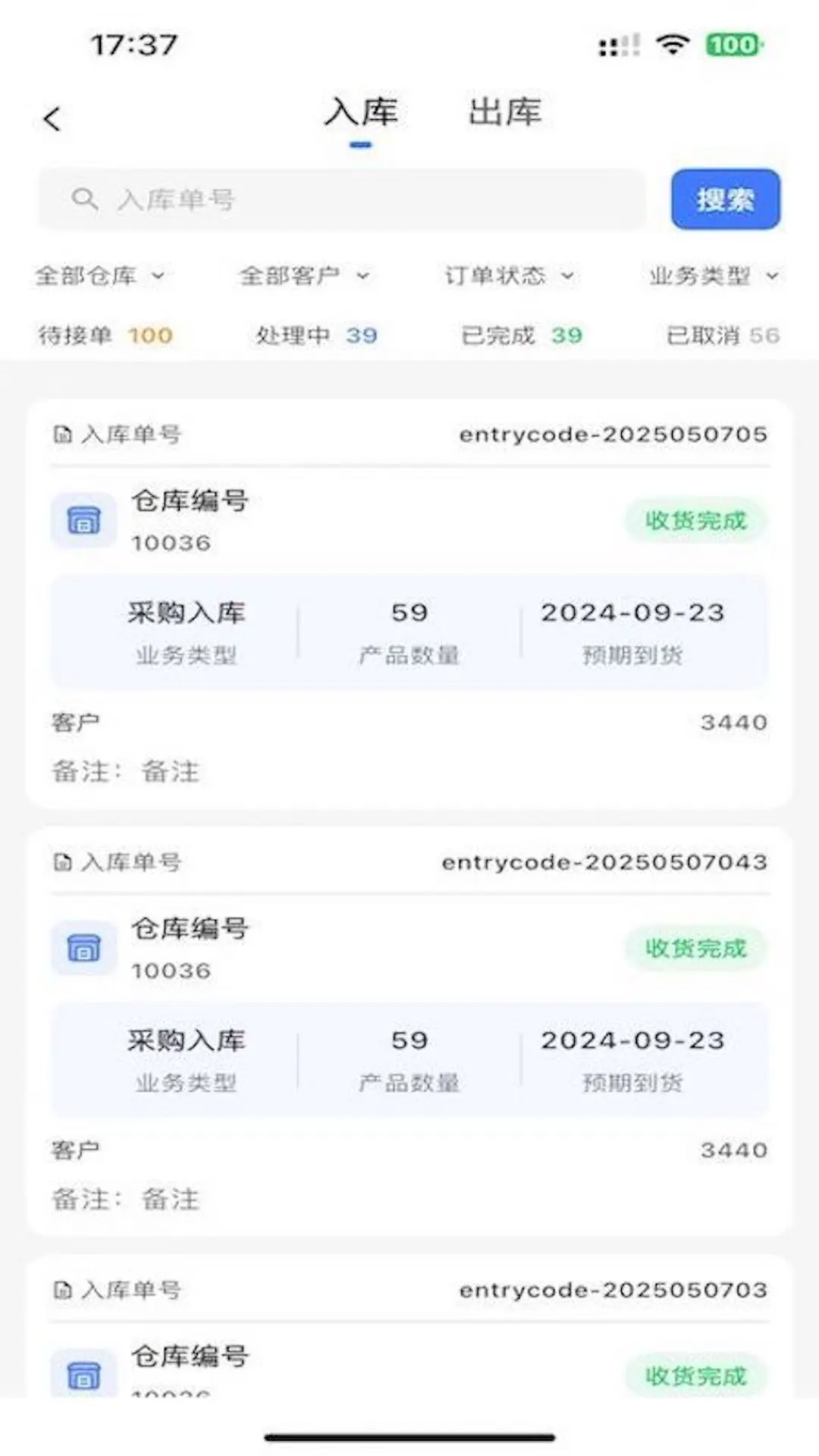Expand the 全部客户 dropdown
The height and width of the screenshot is (1456, 819).
coord(304,276)
